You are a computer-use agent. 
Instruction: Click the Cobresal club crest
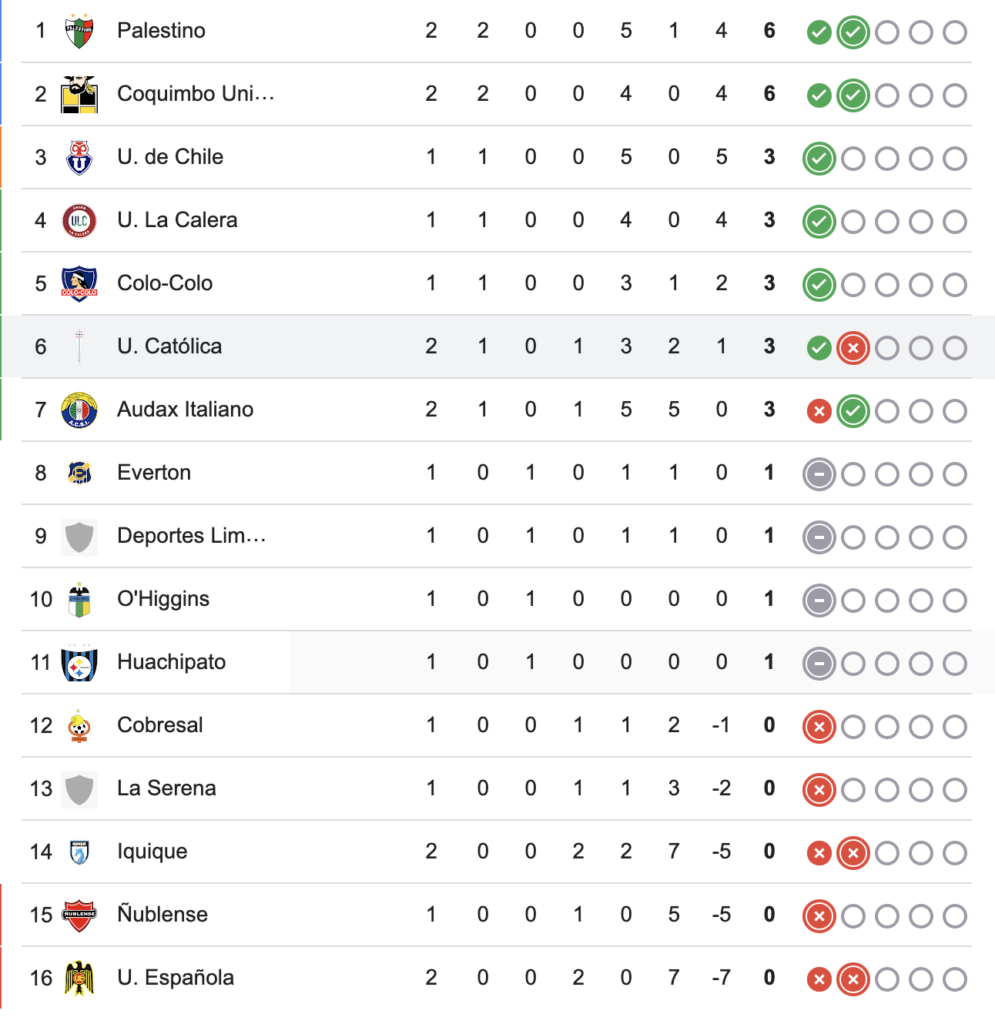[x=79, y=726]
